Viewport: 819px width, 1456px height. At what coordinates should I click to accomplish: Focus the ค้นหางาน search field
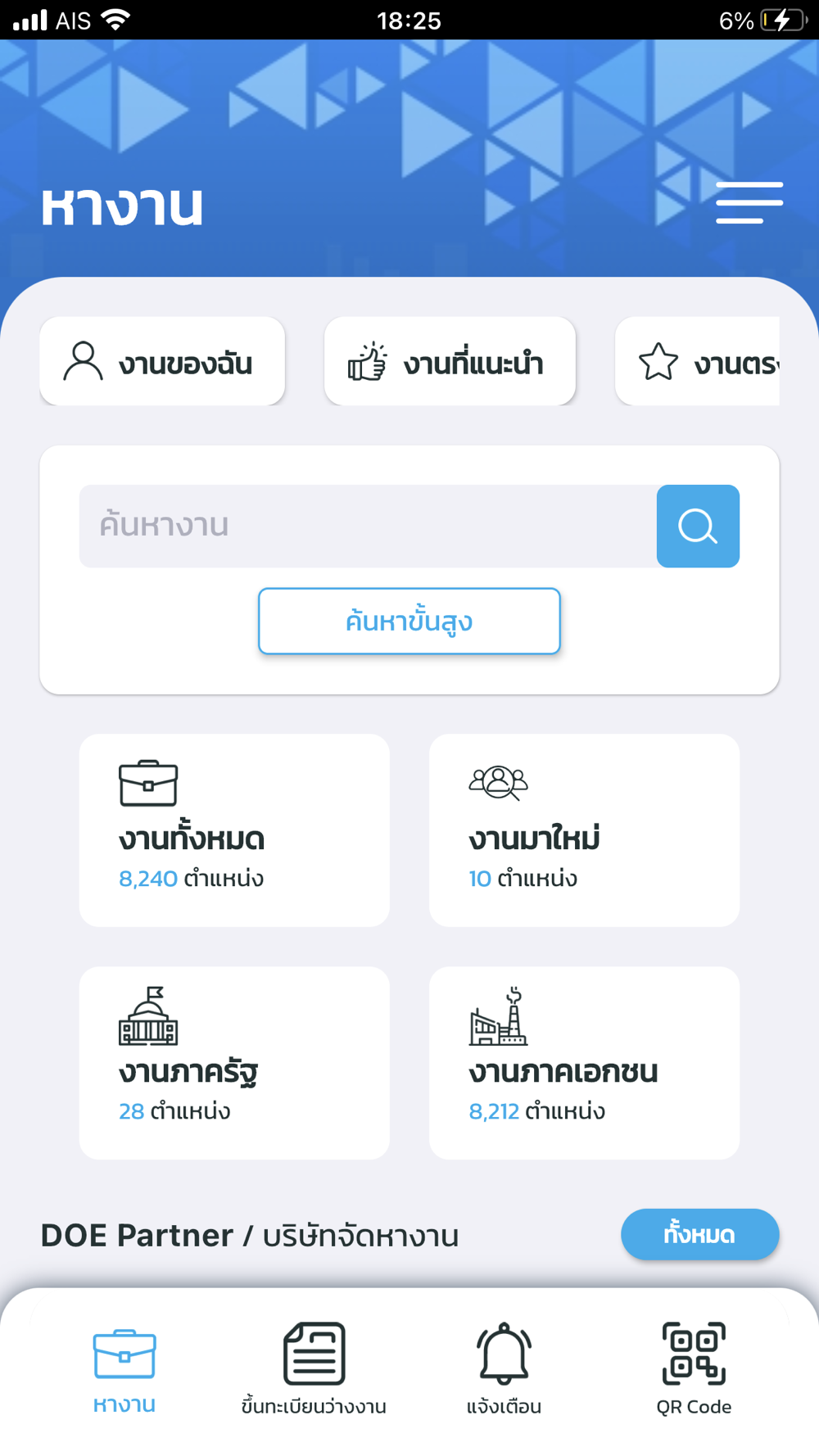368,526
